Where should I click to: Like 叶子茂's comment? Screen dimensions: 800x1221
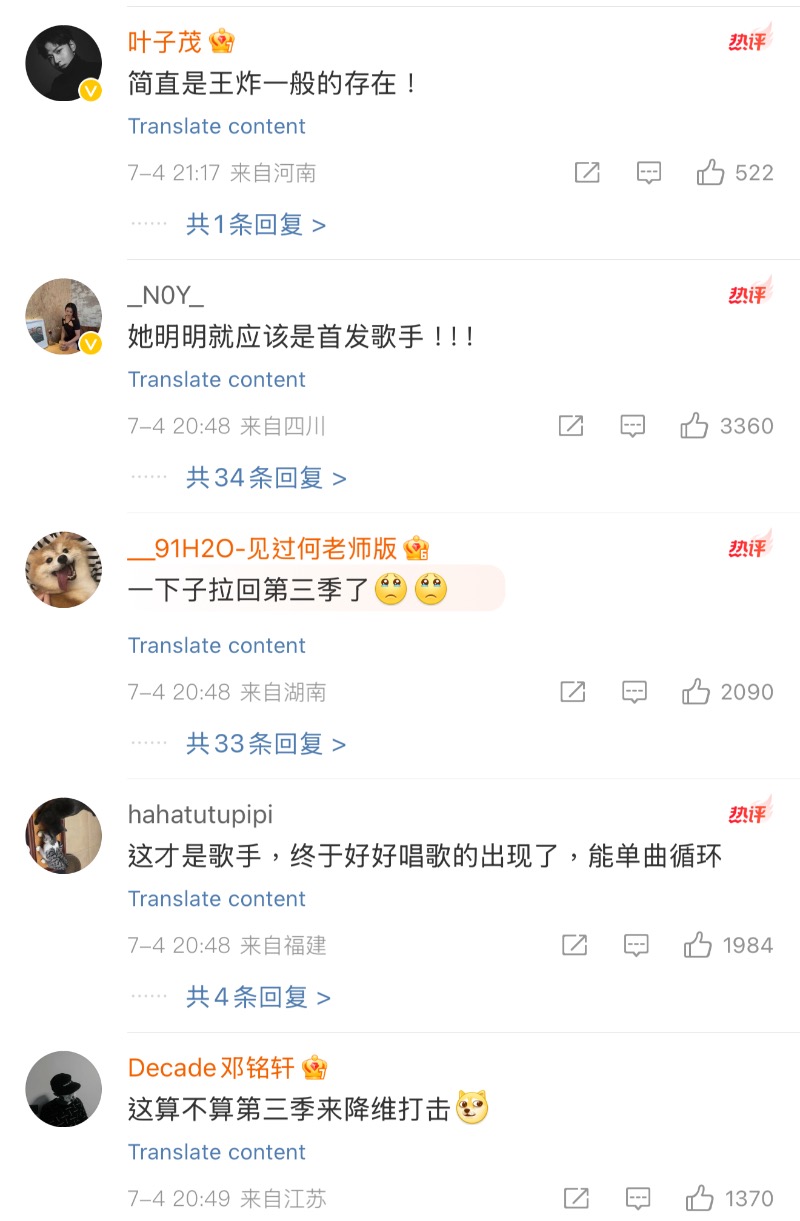711,173
